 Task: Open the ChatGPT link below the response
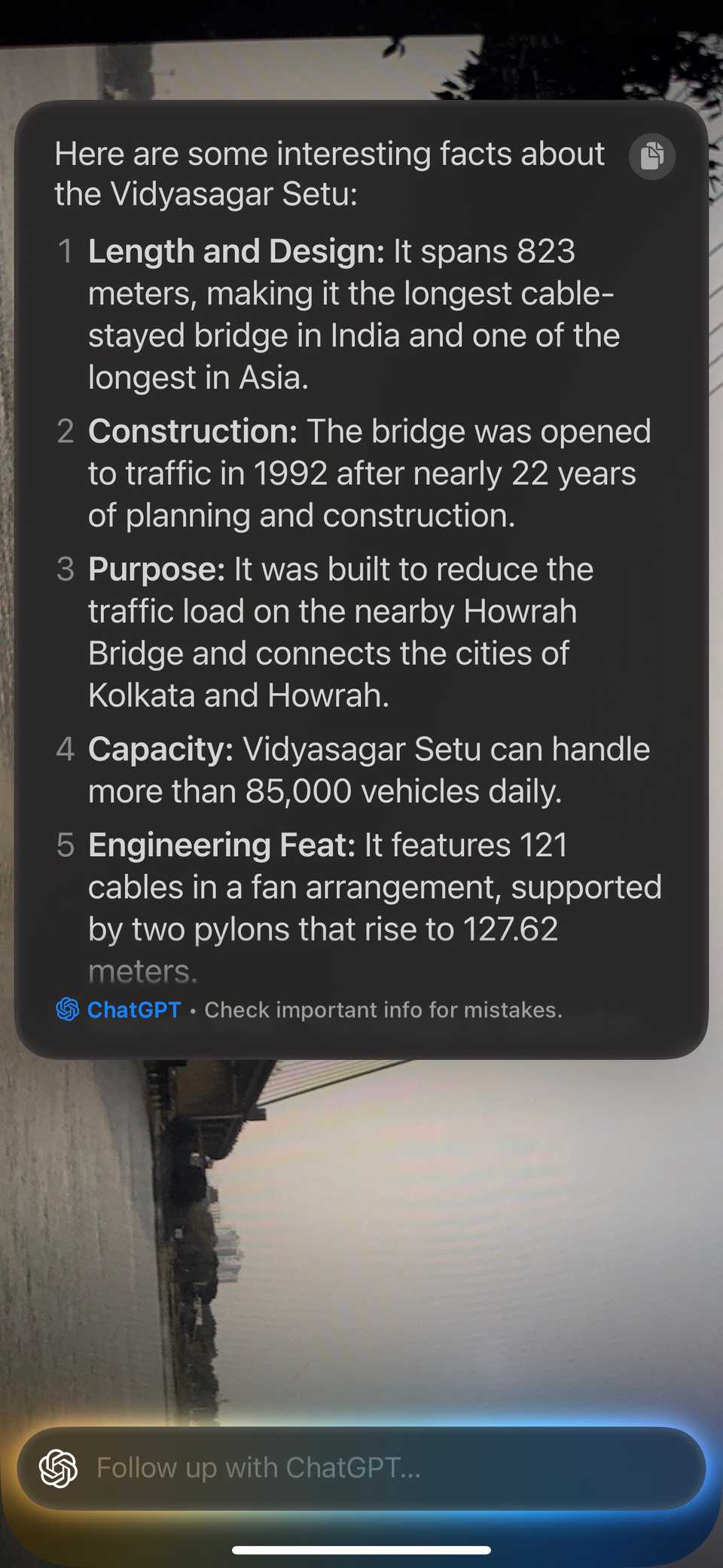click(133, 1010)
